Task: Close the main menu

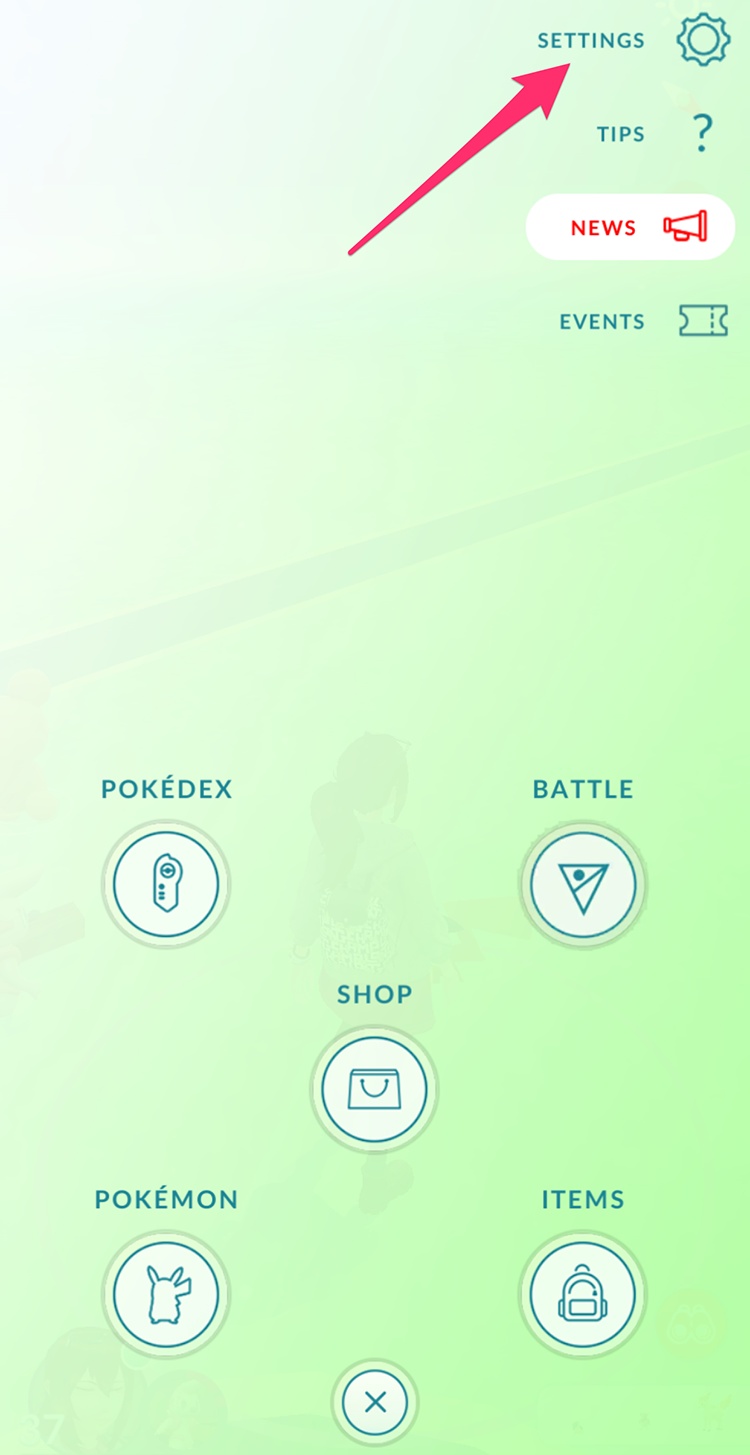Action: (x=375, y=1402)
